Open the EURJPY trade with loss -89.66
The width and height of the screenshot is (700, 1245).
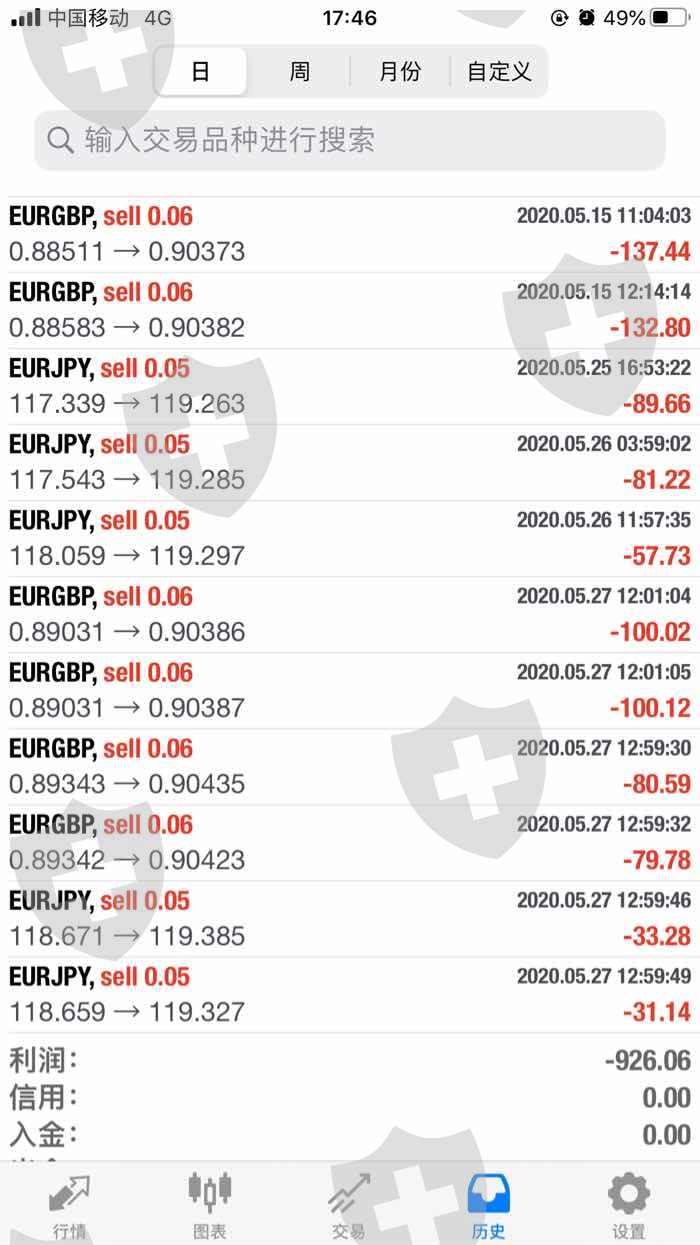[350, 386]
